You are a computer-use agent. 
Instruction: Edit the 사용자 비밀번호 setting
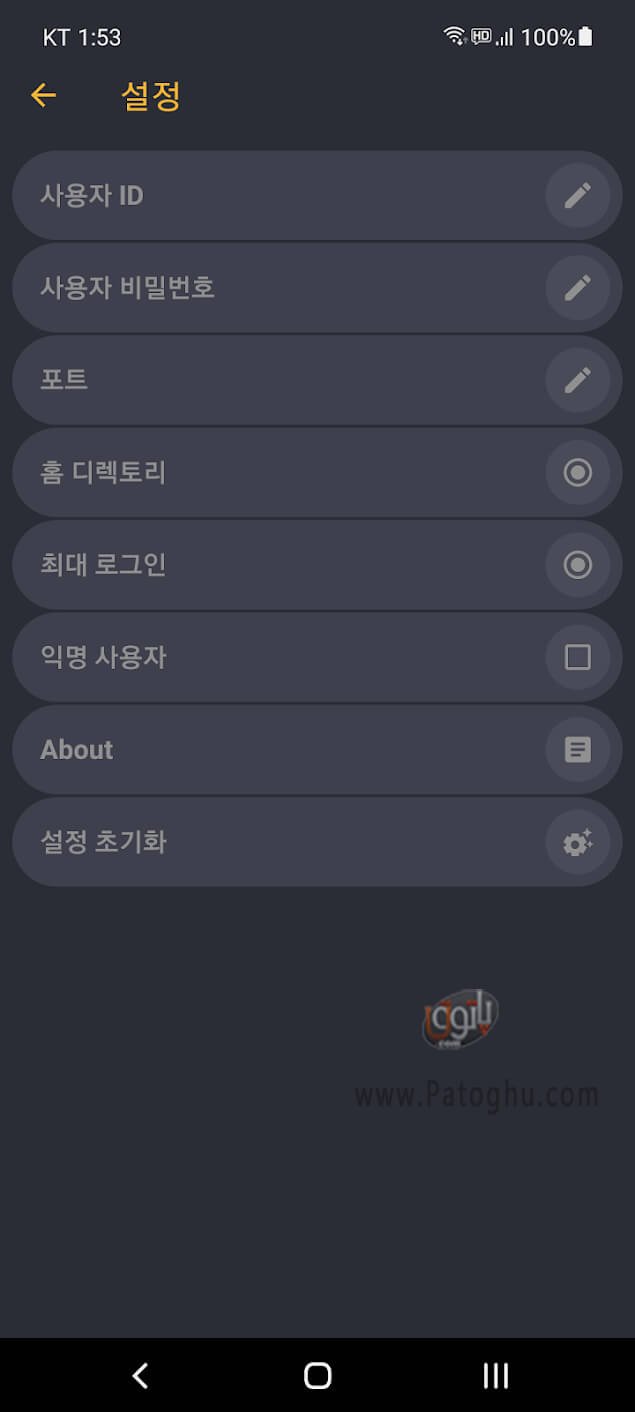[577, 288]
